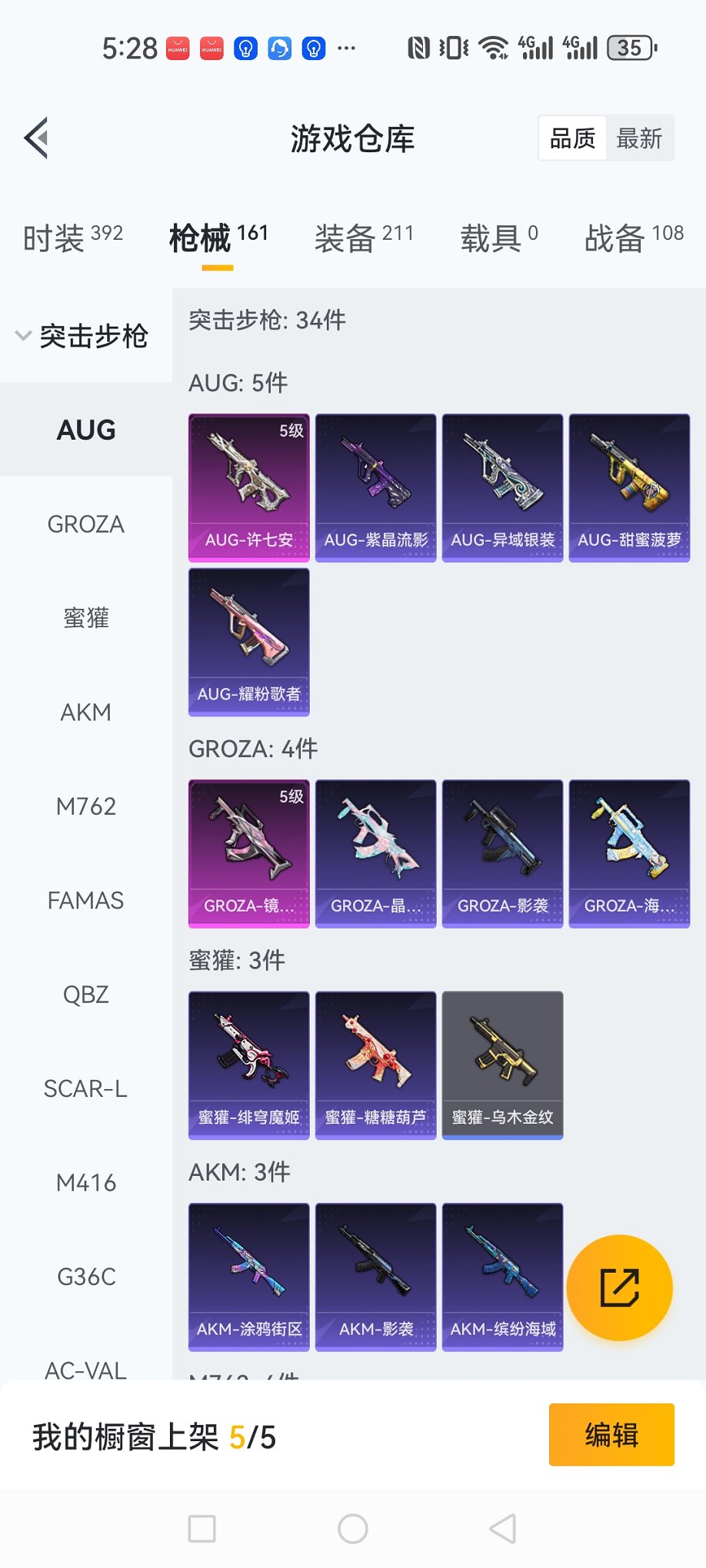Screen dimensions: 706x1568
Task: Open the 载具 tab
Action: 498,238
